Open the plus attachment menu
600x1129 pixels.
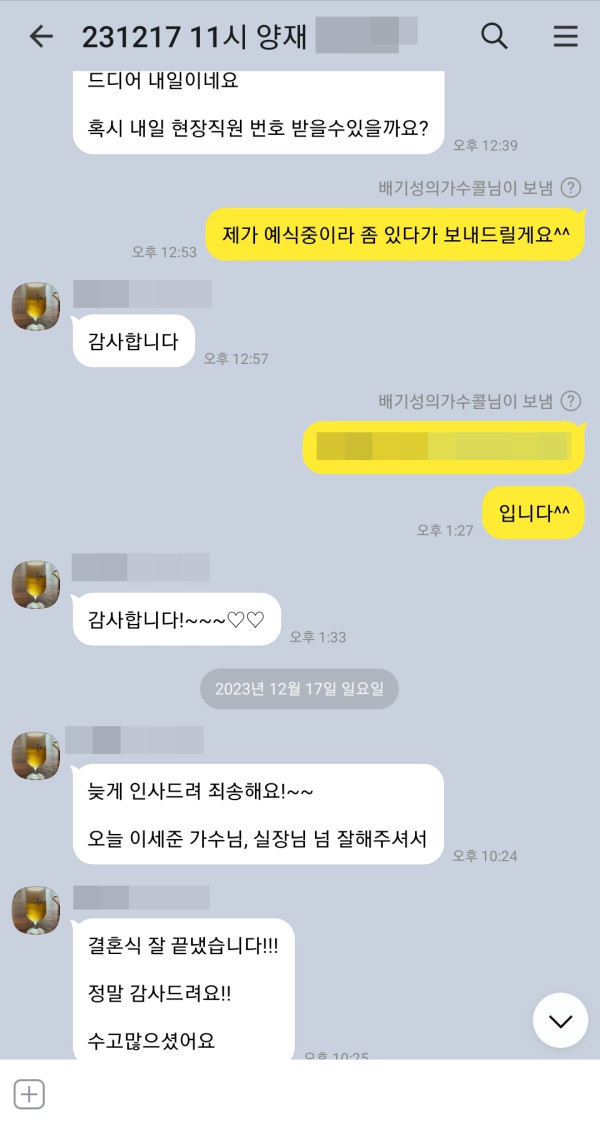point(29,1094)
